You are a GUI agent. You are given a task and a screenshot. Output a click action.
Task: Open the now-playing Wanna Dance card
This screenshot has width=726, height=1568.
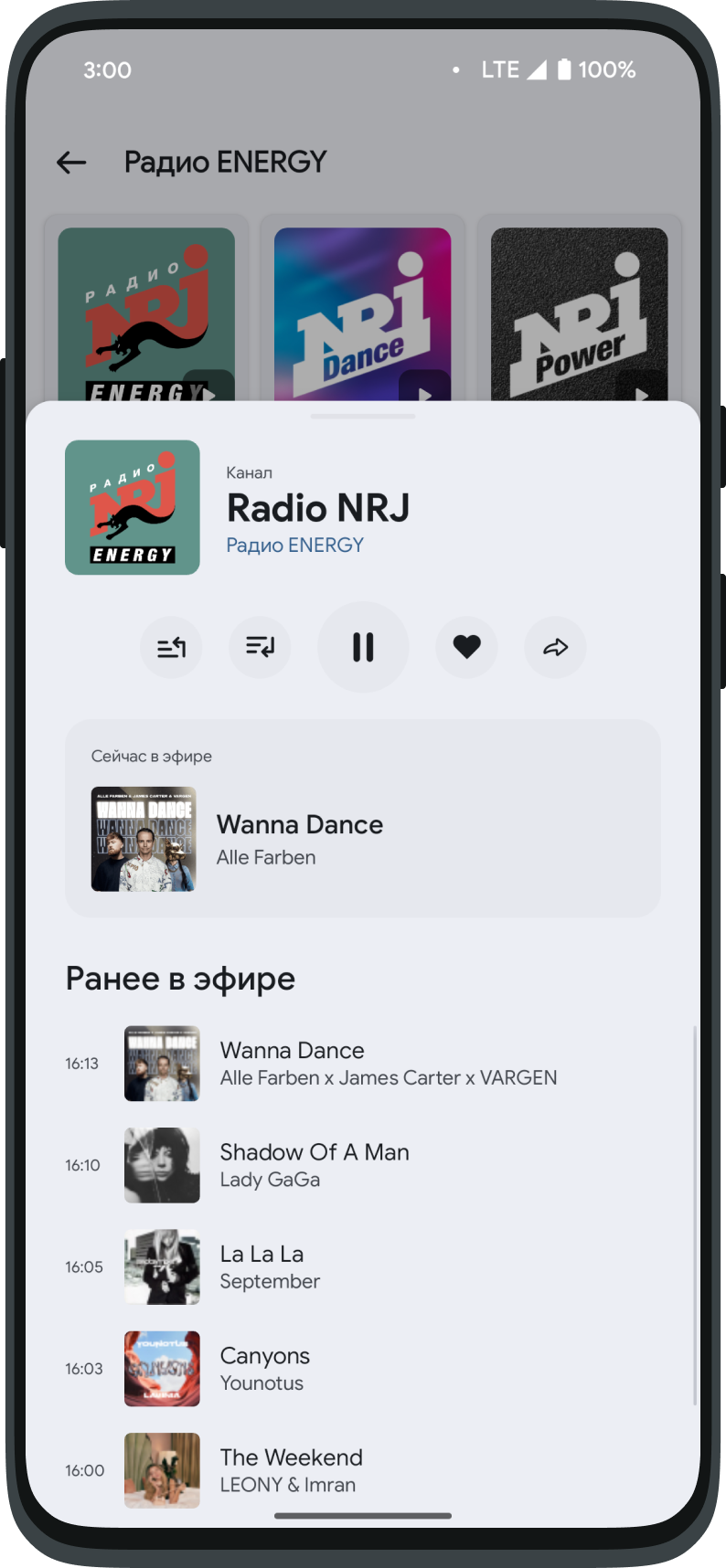click(x=362, y=839)
